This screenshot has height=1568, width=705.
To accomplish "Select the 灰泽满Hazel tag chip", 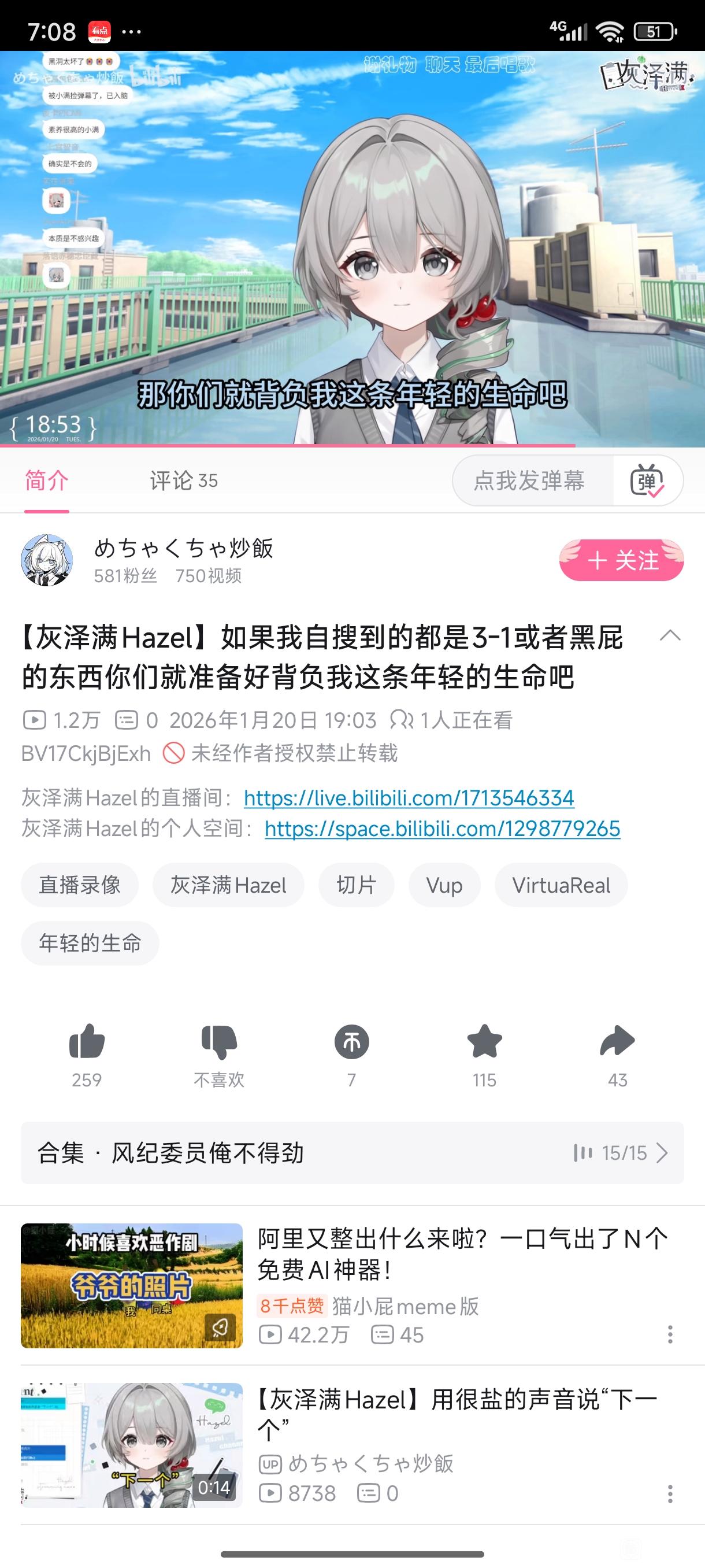I will coord(228,885).
